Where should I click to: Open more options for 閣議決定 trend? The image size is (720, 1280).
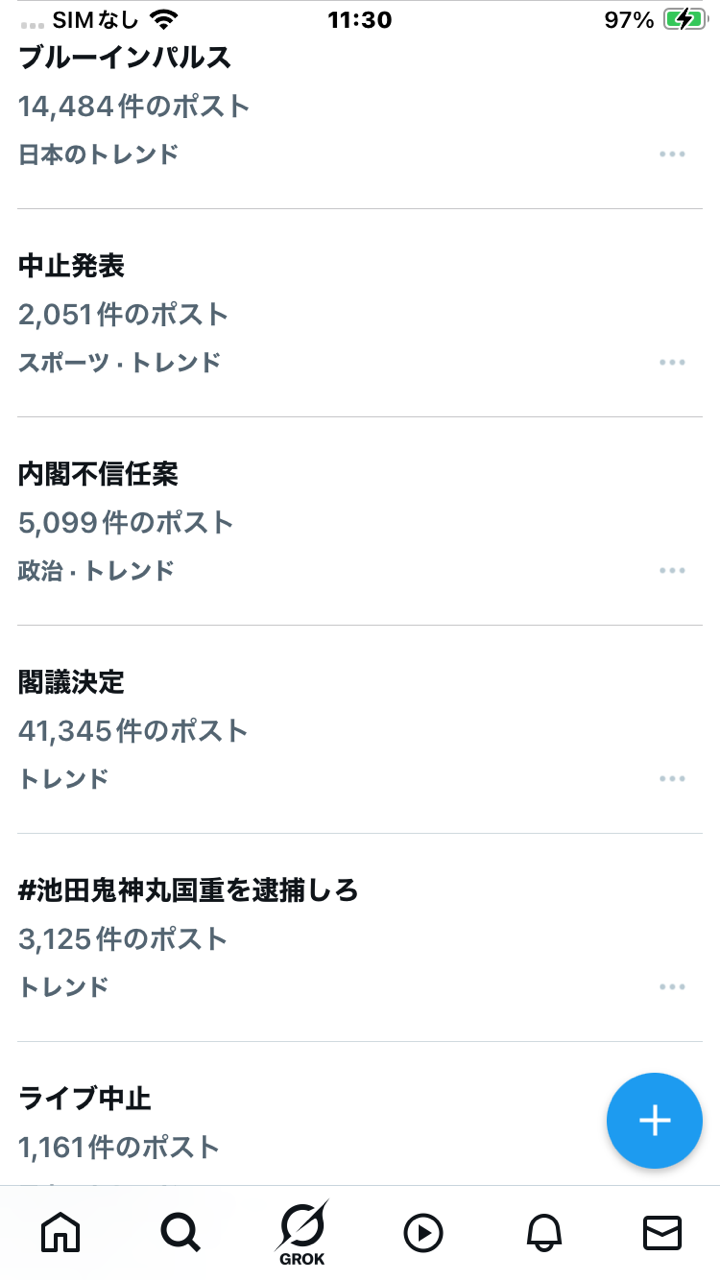point(672,778)
